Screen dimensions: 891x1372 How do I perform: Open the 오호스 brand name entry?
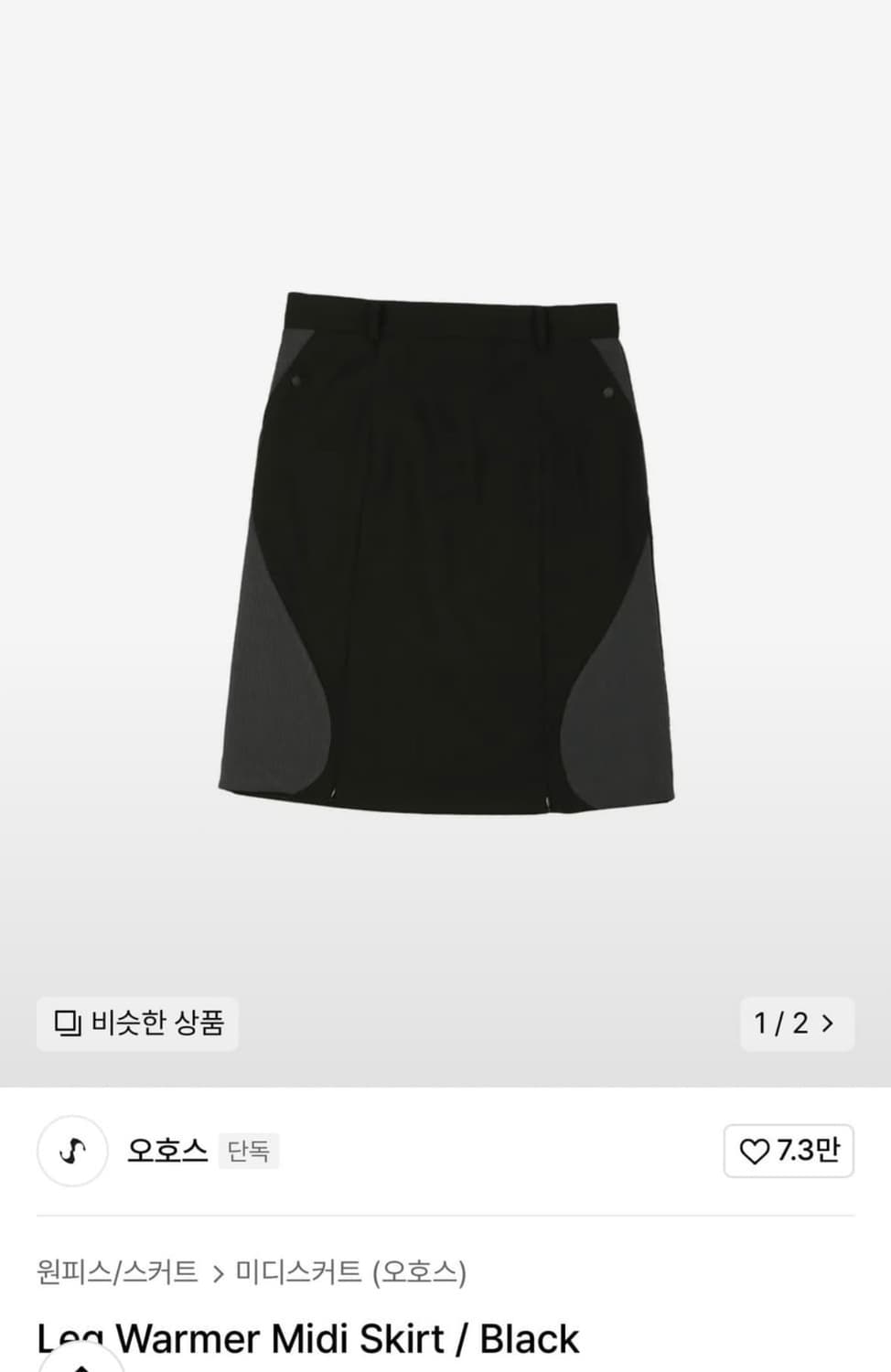[x=166, y=1151]
